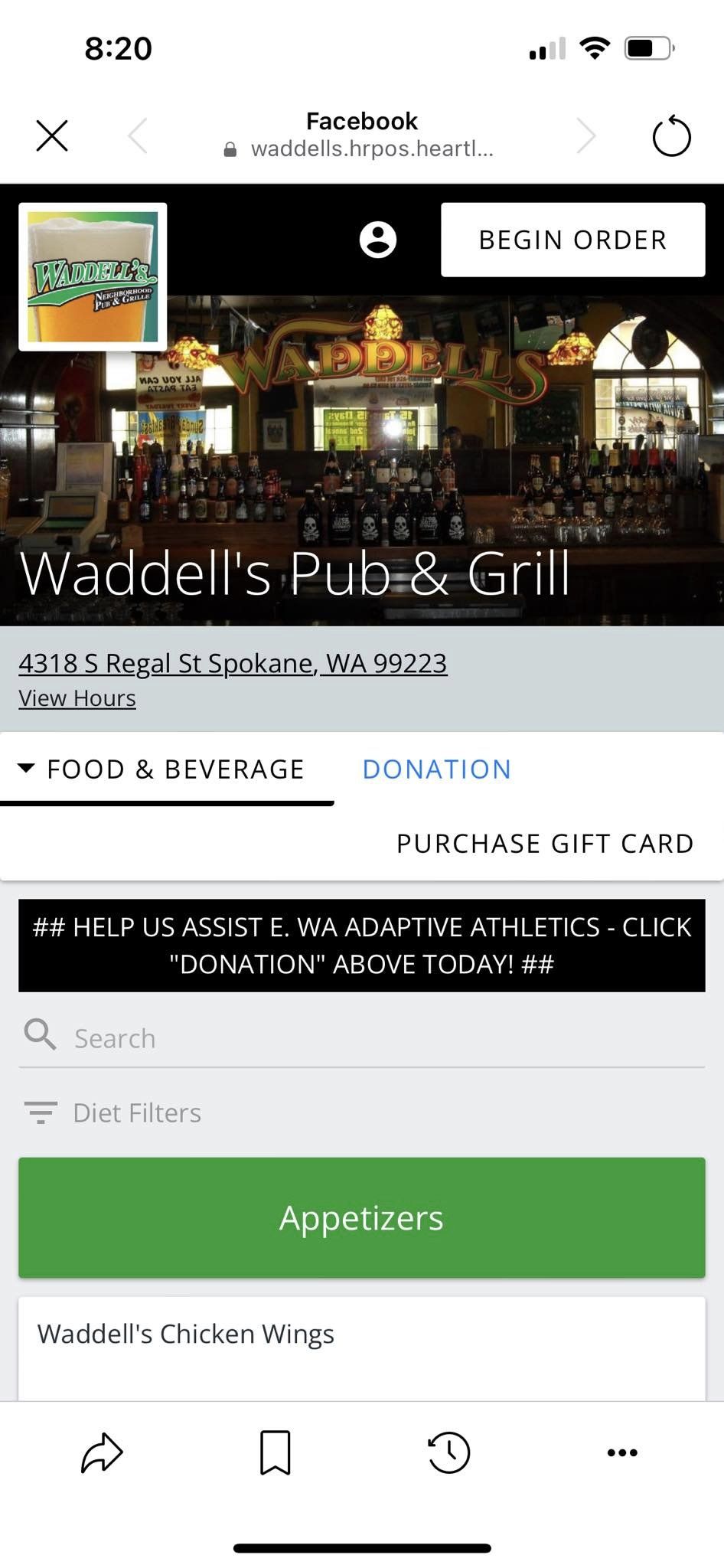Close the in-app browser
The width and height of the screenshot is (724, 1568).
pyautogui.click(x=52, y=136)
